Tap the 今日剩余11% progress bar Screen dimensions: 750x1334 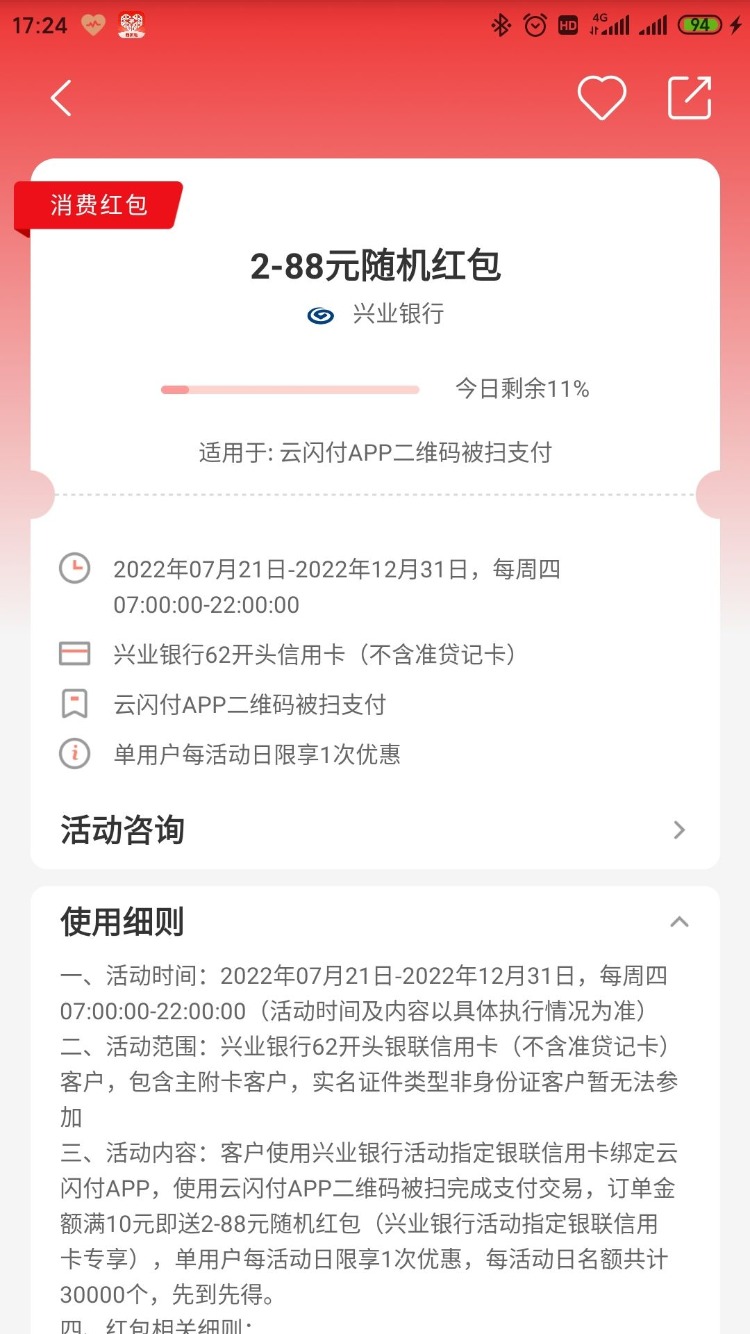coord(290,389)
